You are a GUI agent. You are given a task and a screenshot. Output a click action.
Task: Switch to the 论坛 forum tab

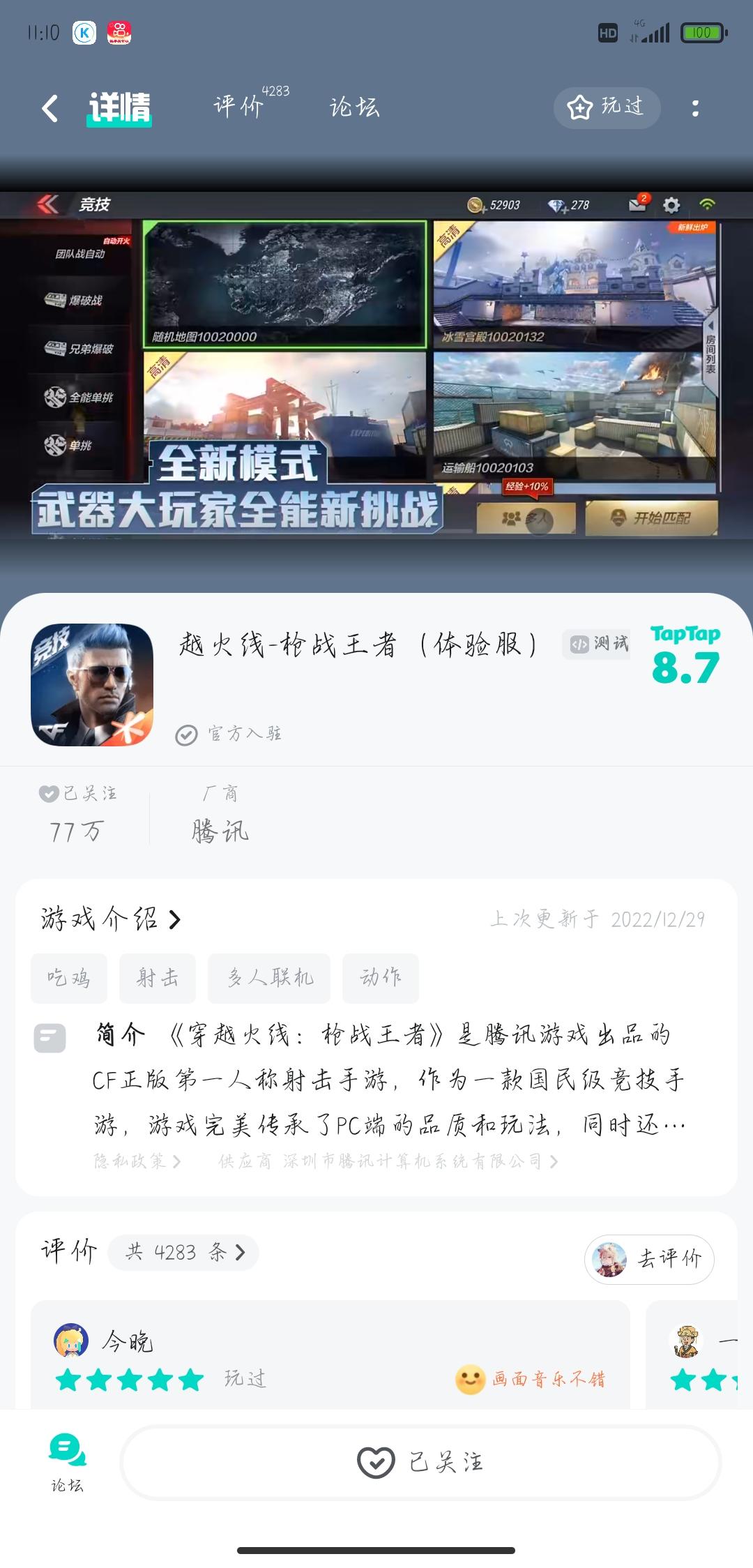(353, 108)
